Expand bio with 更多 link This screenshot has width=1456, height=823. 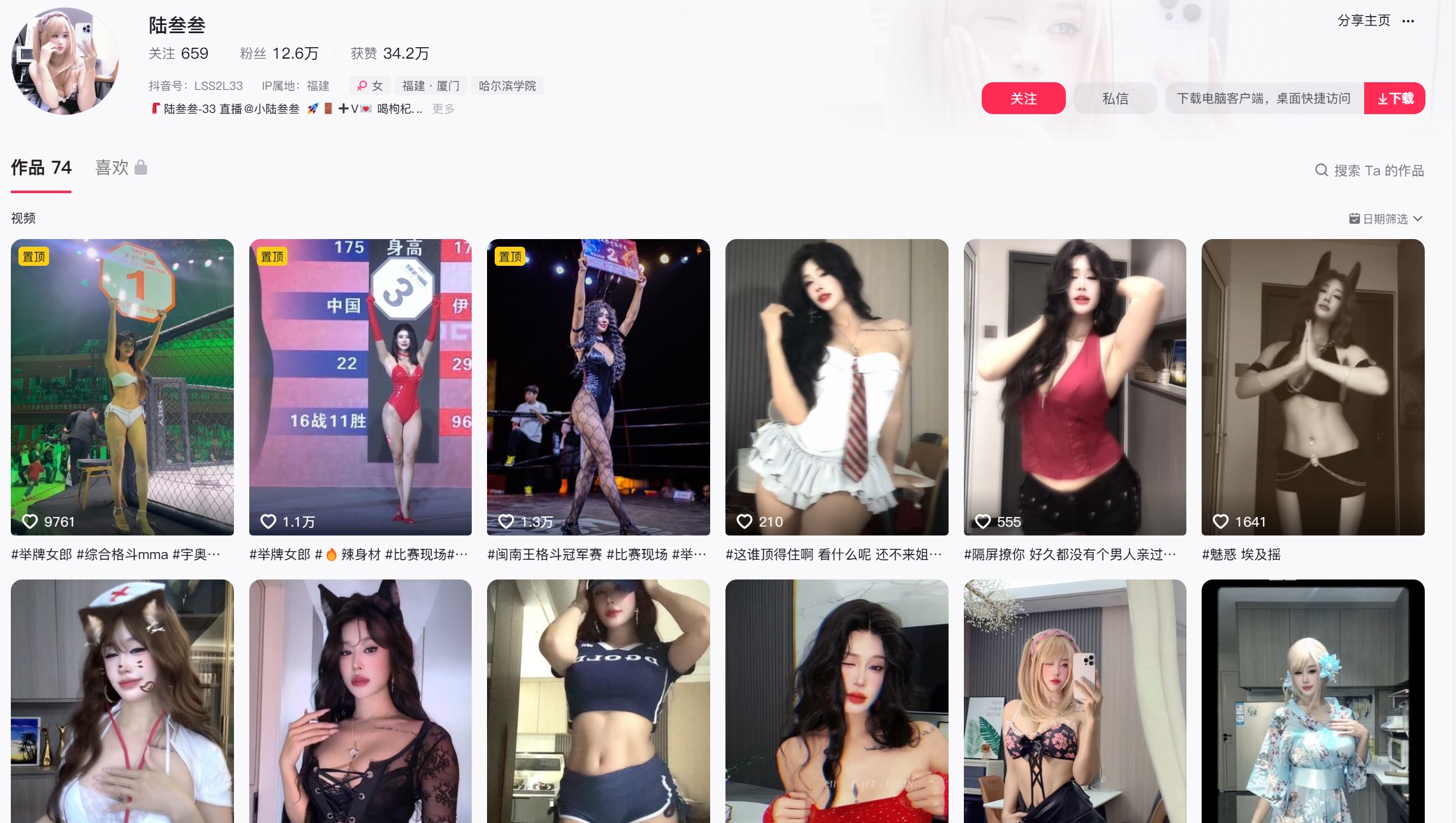443,109
